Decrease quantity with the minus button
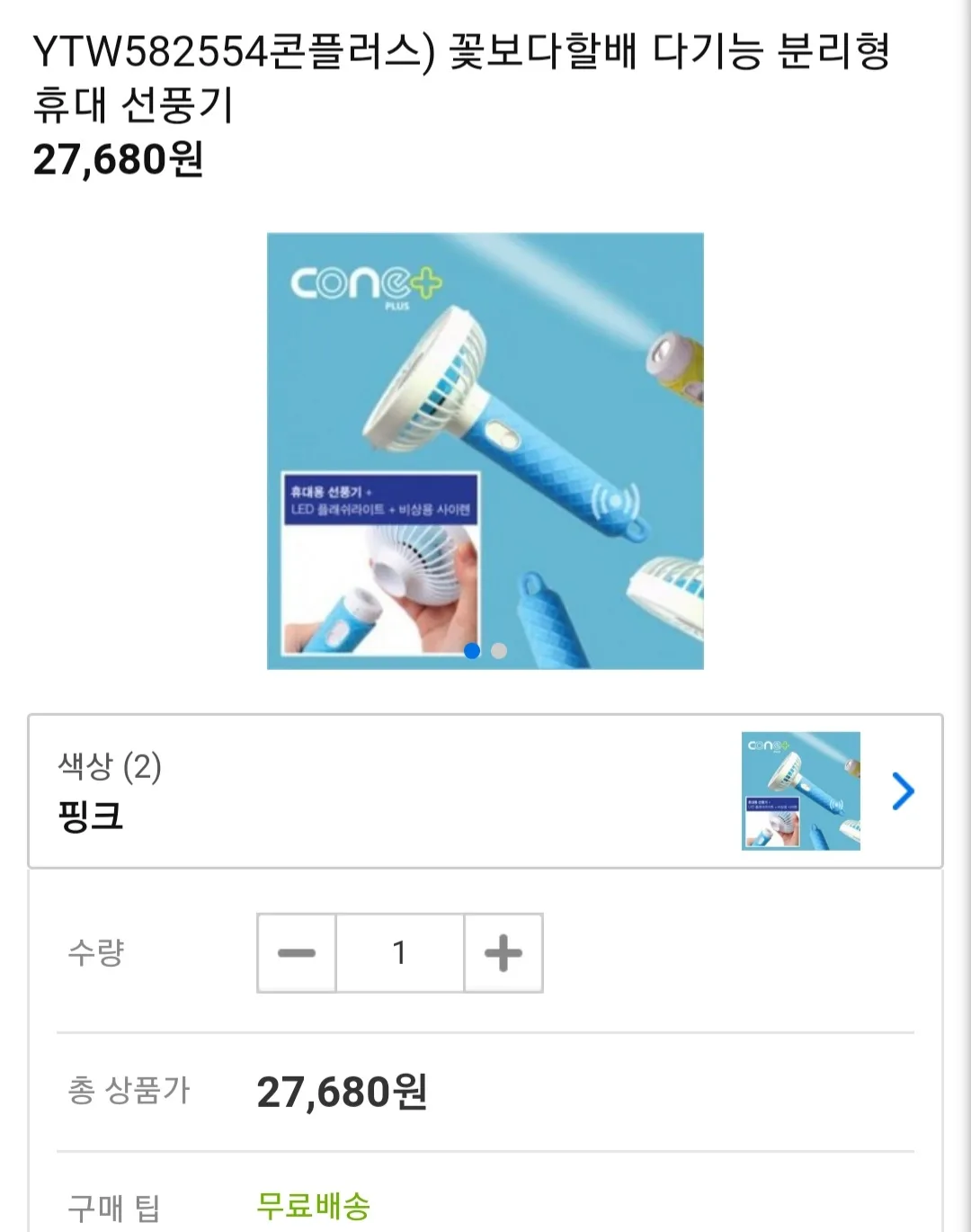Screen dimensions: 971x1232 click(x=297, y=953)
